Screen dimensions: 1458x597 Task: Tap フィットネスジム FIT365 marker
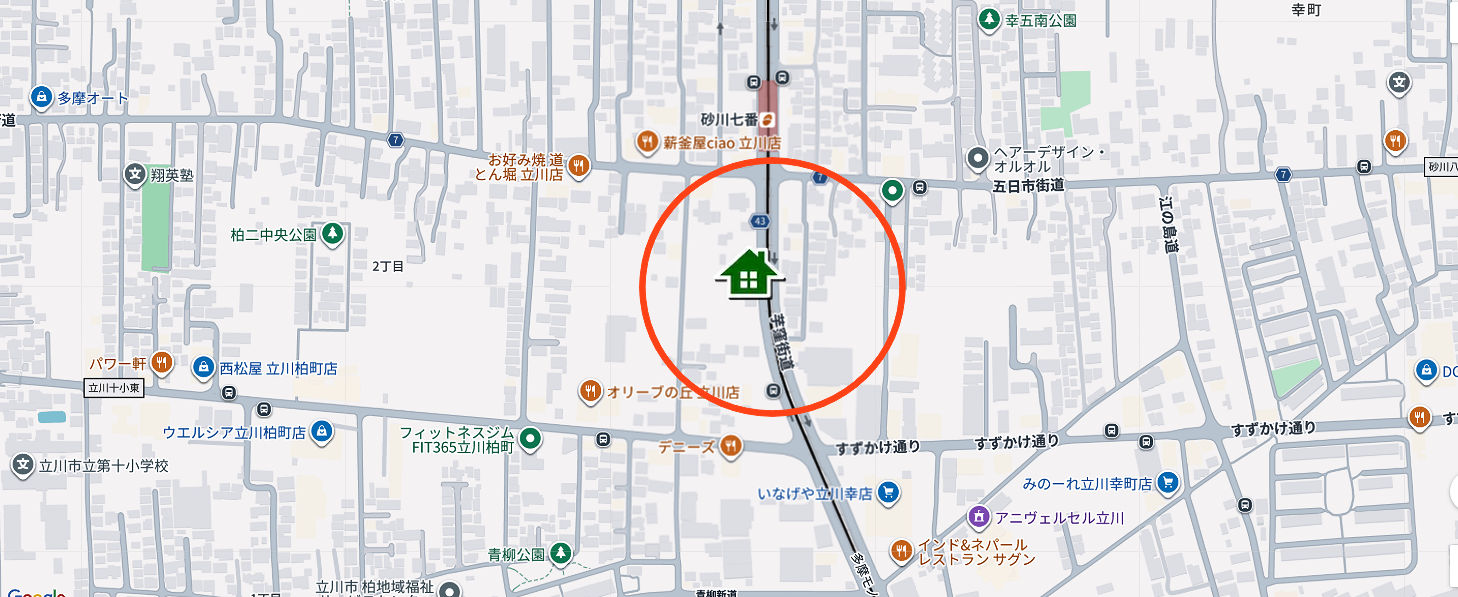click(x=531, y=437)
